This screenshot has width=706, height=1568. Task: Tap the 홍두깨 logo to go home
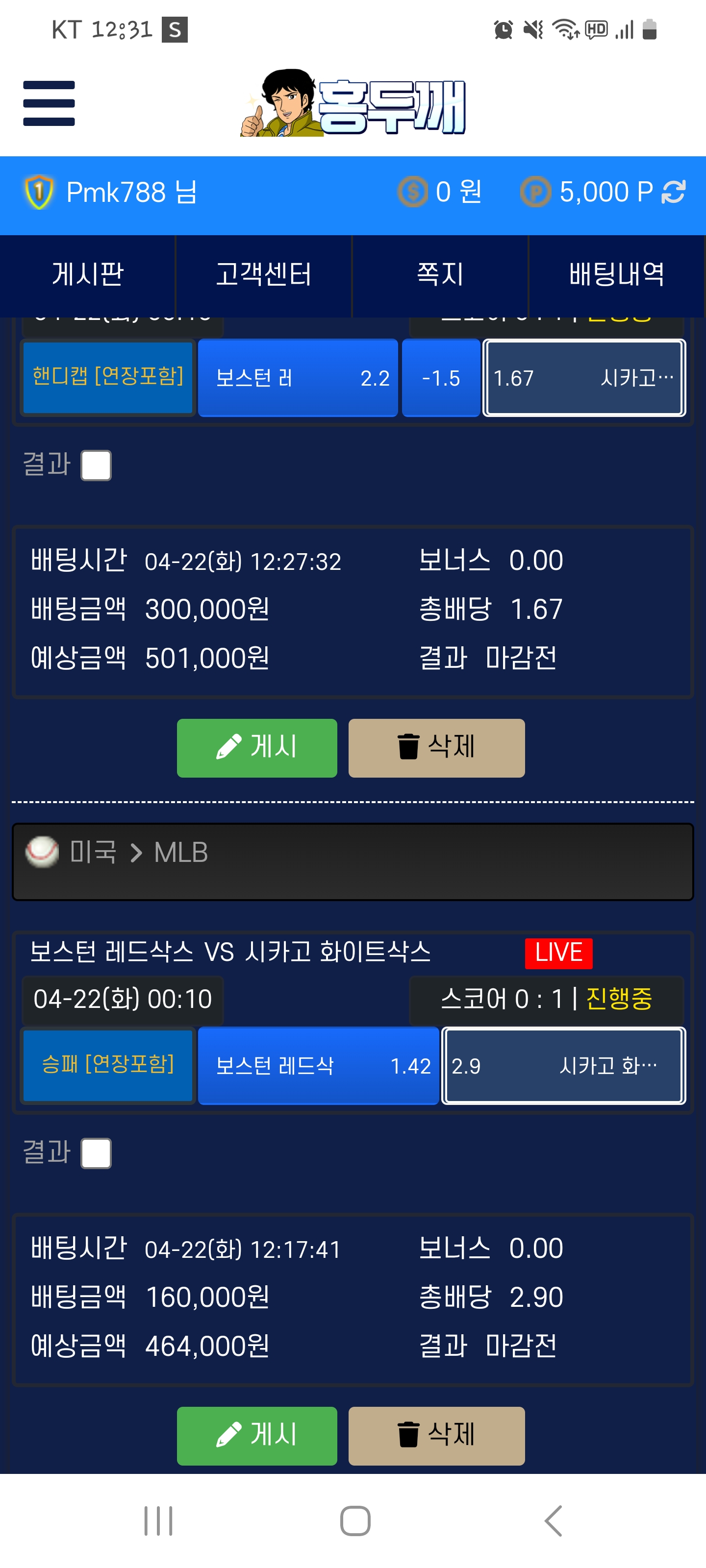point(353,103)
